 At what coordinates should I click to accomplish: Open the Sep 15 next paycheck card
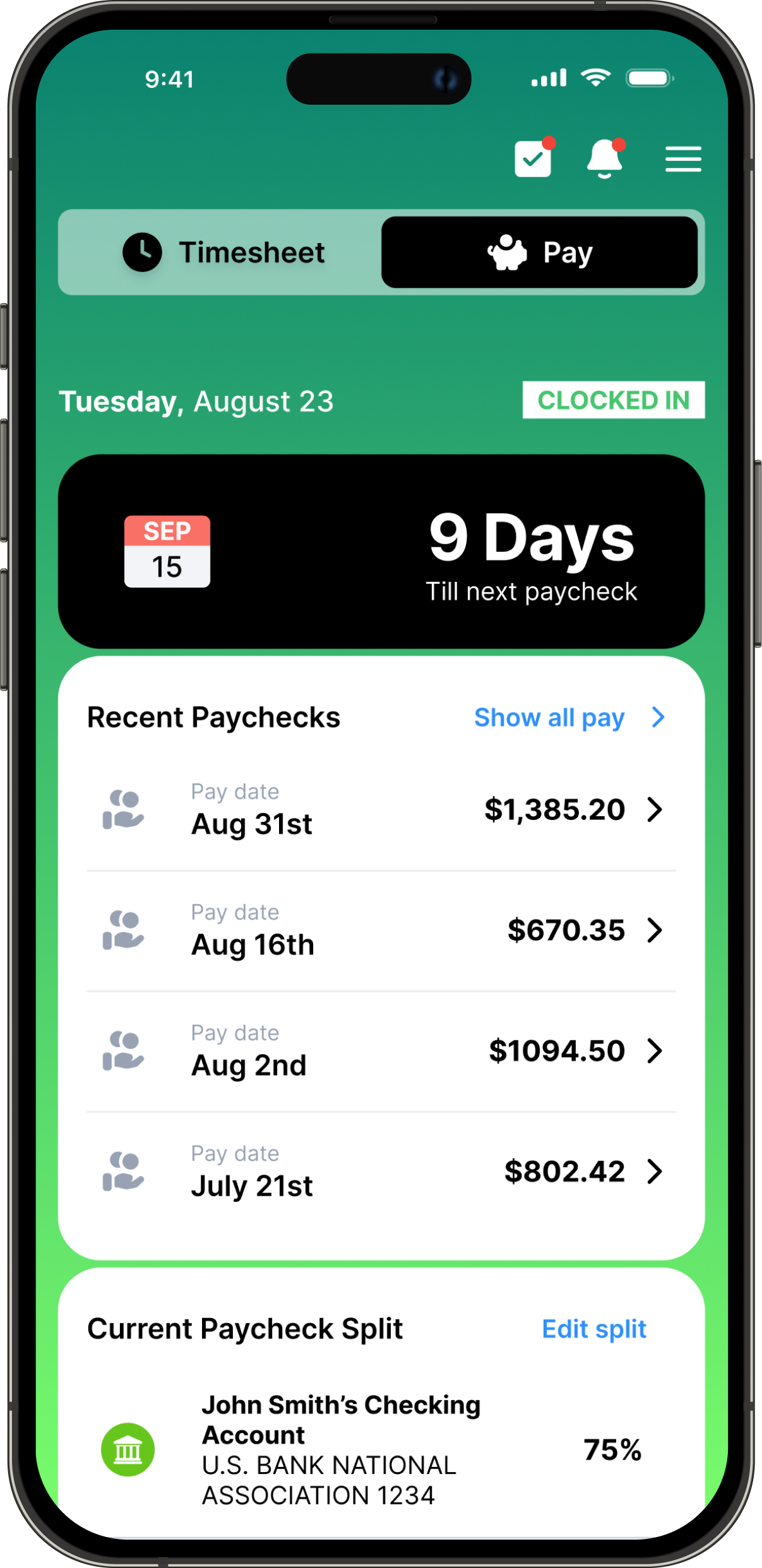point(381,551)
